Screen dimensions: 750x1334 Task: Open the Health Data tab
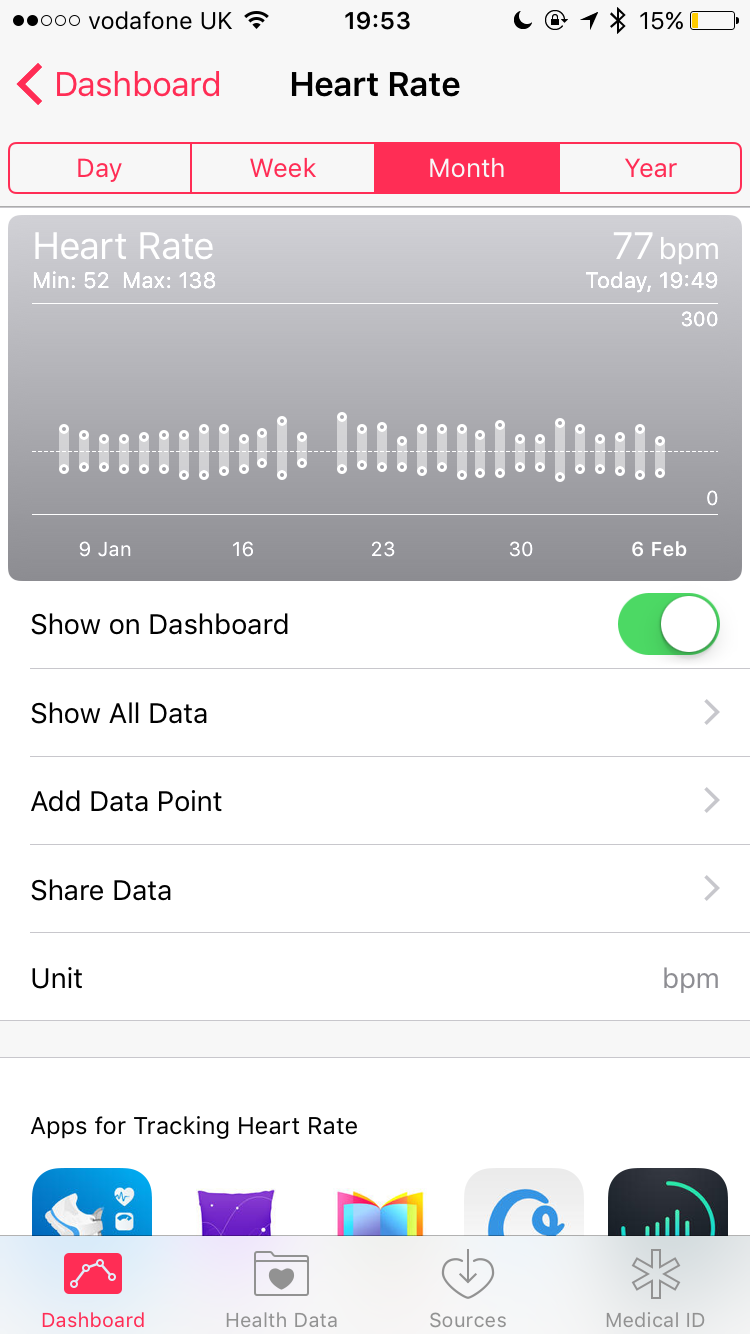(281, 1288)
